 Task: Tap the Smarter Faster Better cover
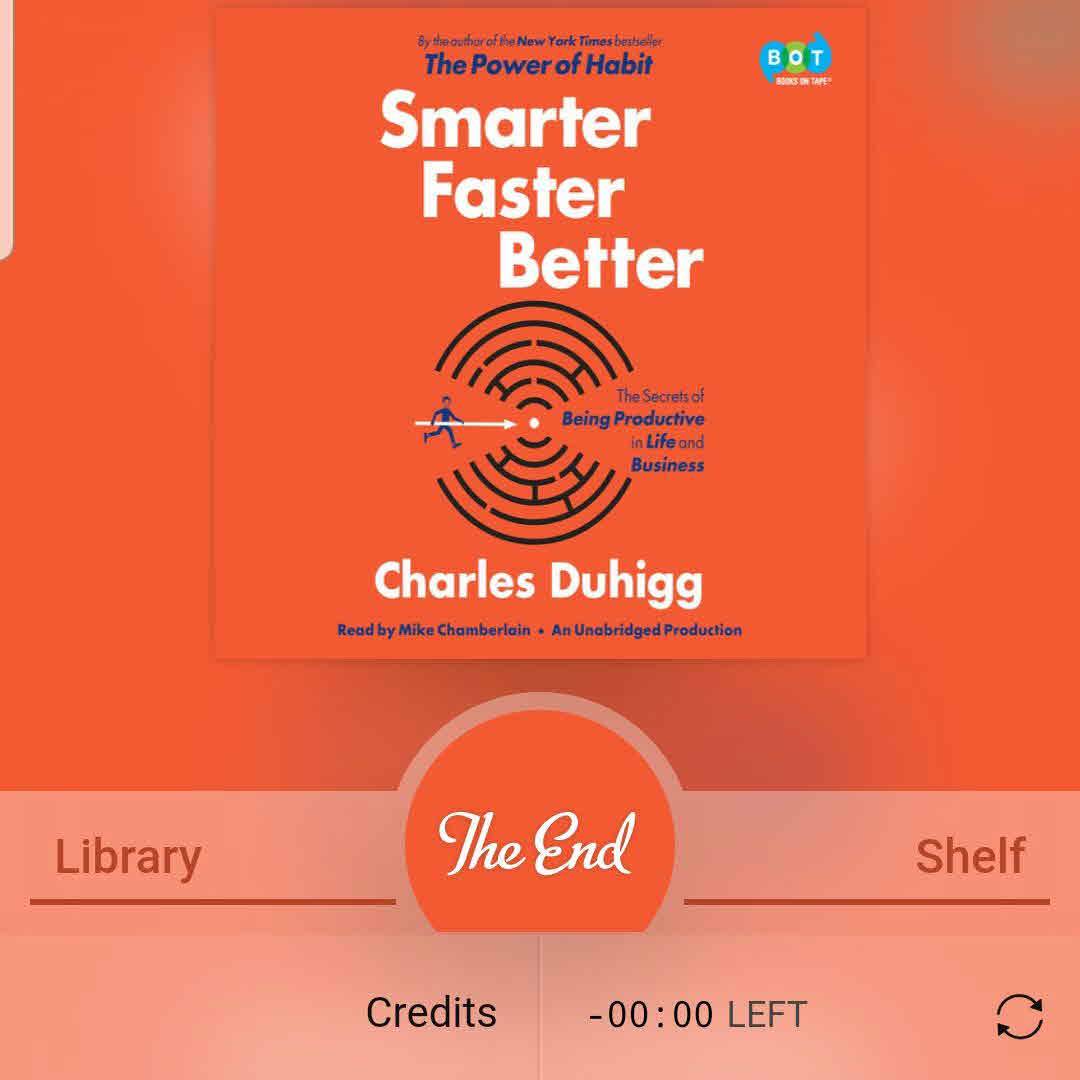pos(540,333)
